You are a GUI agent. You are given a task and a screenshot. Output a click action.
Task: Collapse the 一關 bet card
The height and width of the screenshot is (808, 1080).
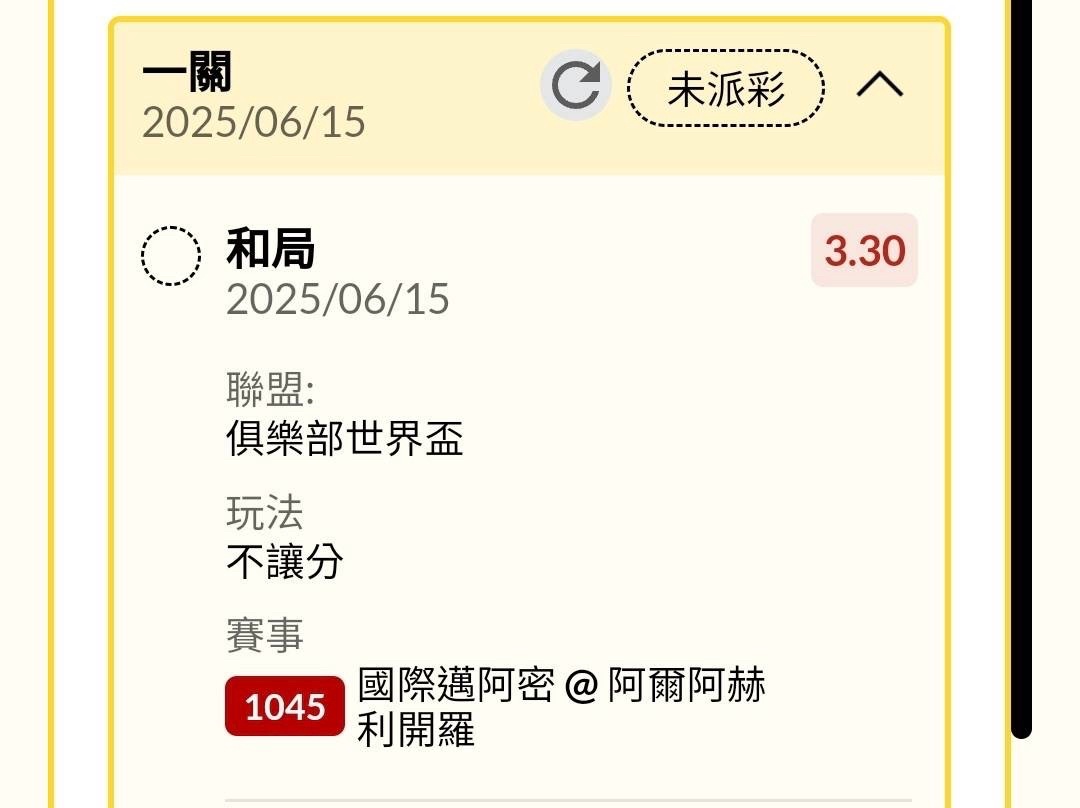(x=879, y=86)
